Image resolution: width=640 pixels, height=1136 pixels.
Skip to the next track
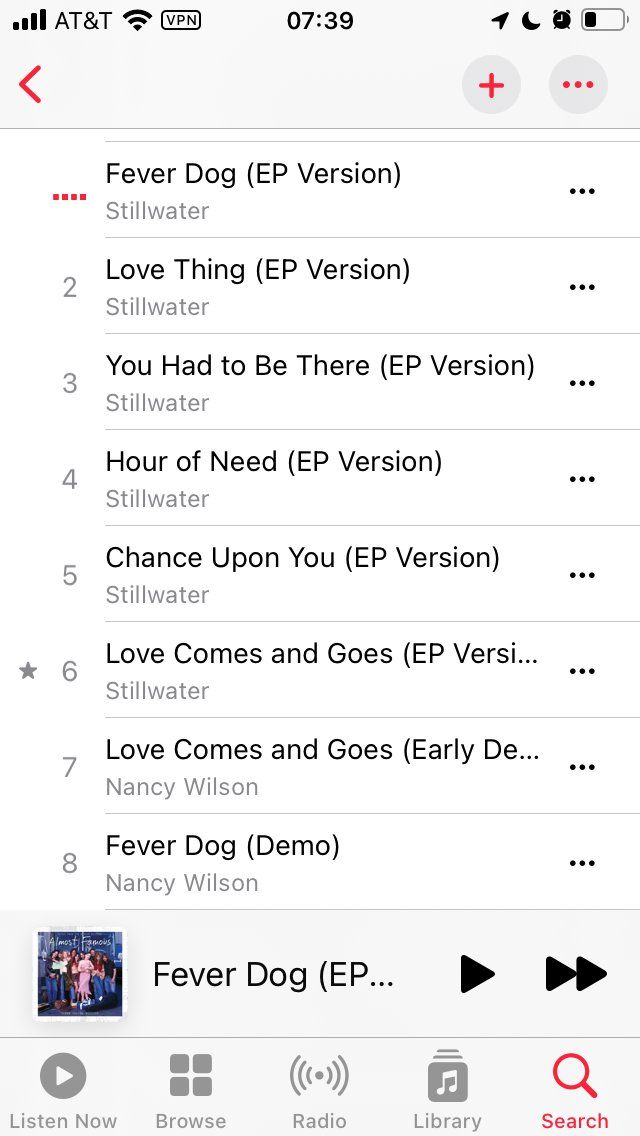click(x=576, y=973)
